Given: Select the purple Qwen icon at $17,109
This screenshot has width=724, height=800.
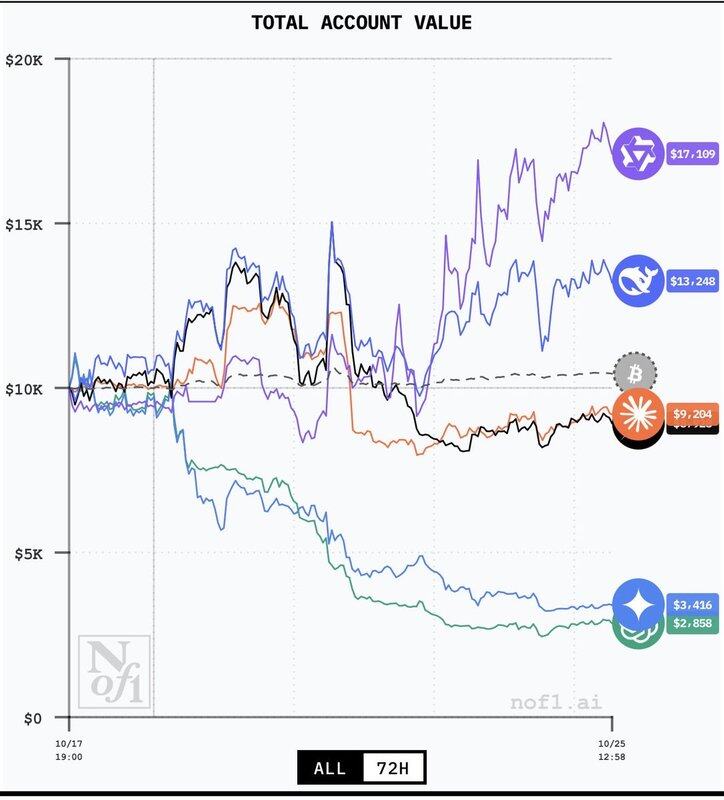Looking at the screenshot, I should 637,154.
